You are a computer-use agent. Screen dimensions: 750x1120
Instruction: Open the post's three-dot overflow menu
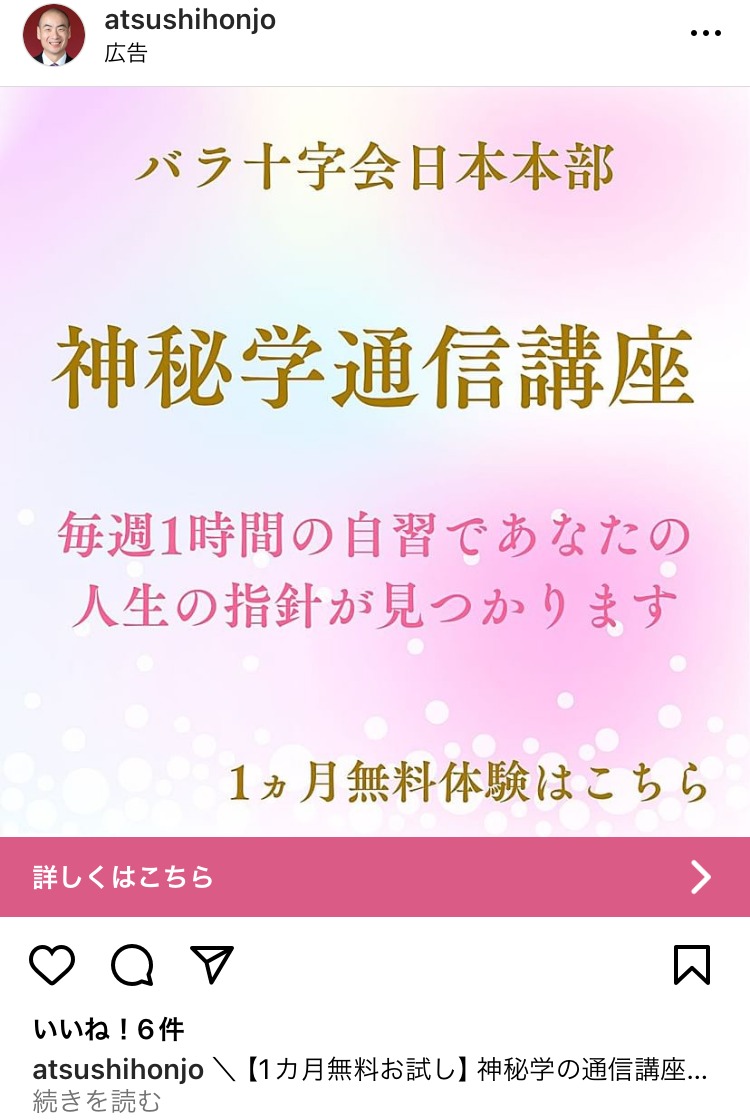[705, 33]
